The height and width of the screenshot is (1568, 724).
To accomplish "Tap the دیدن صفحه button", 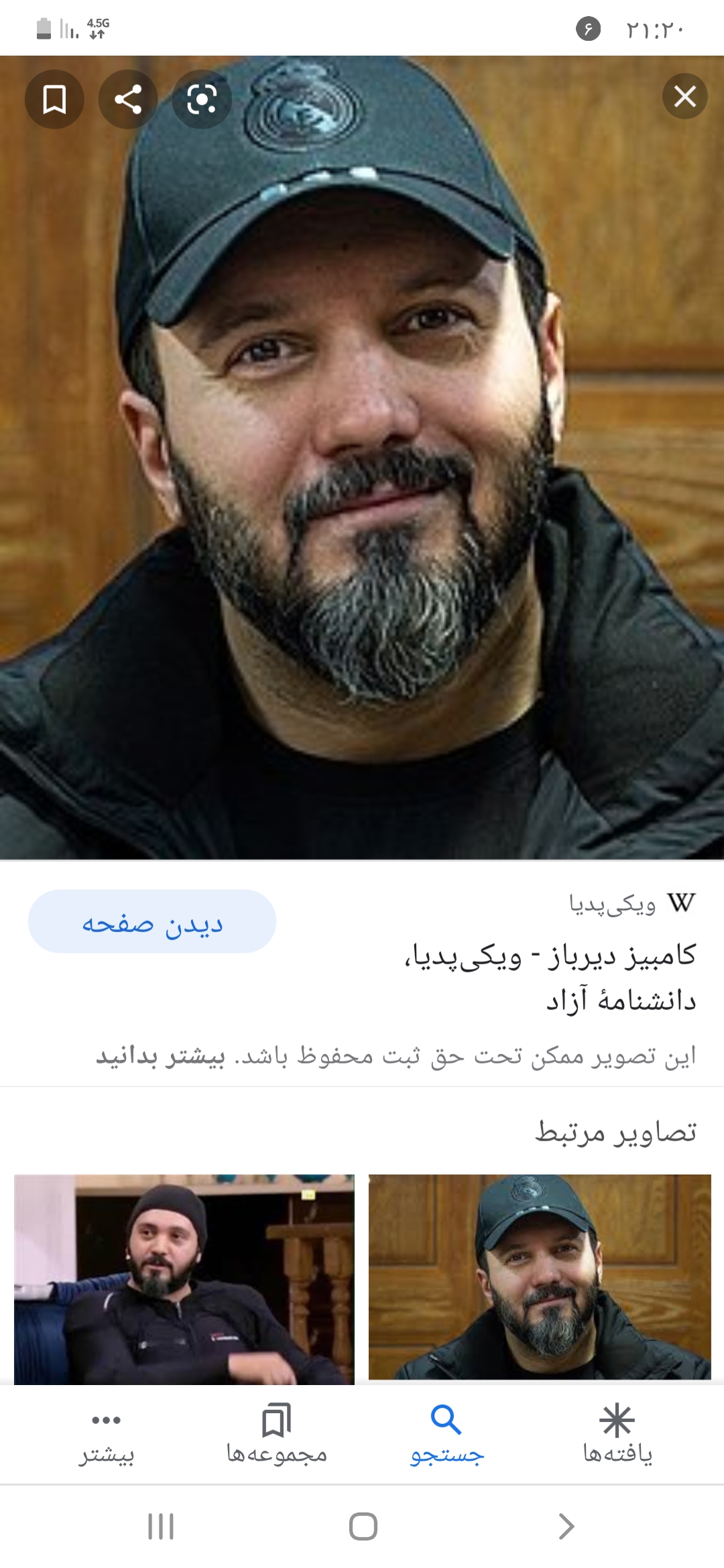I will (x=152, y=922).
